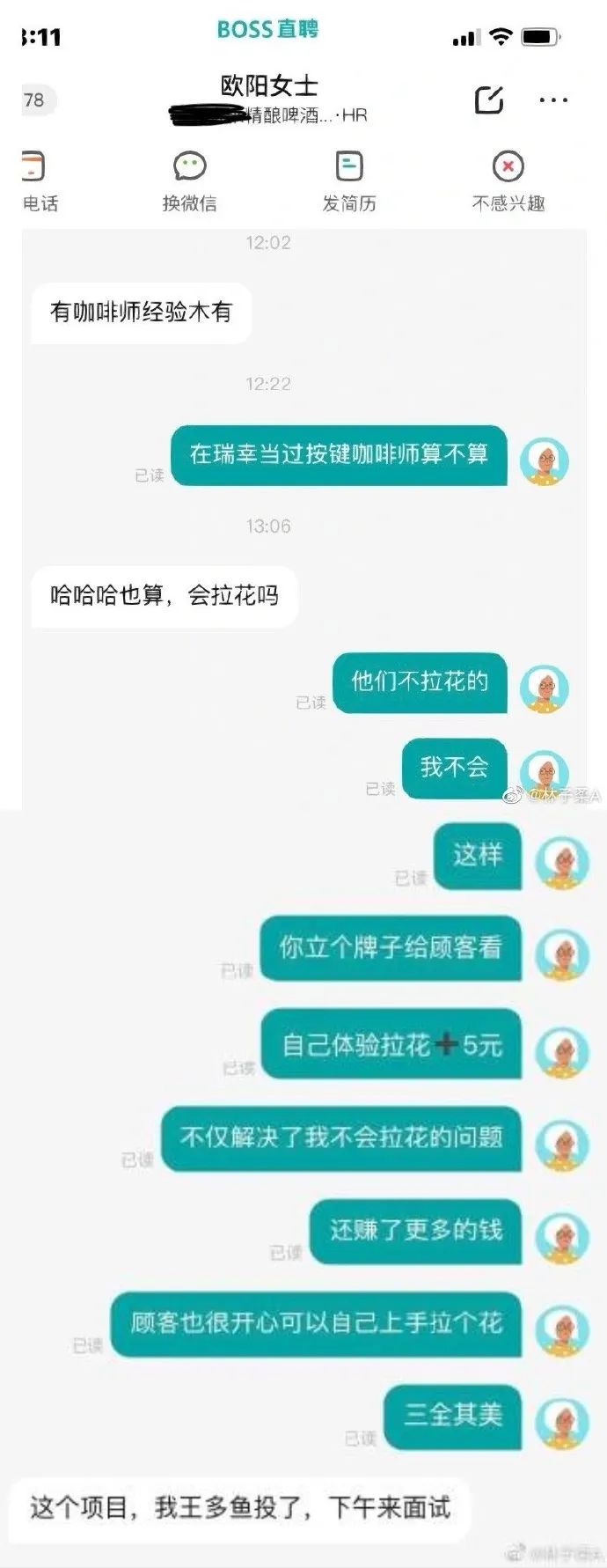
Task: Open 欧阳女士's profile from the header
Action: [x=269, y=86]
